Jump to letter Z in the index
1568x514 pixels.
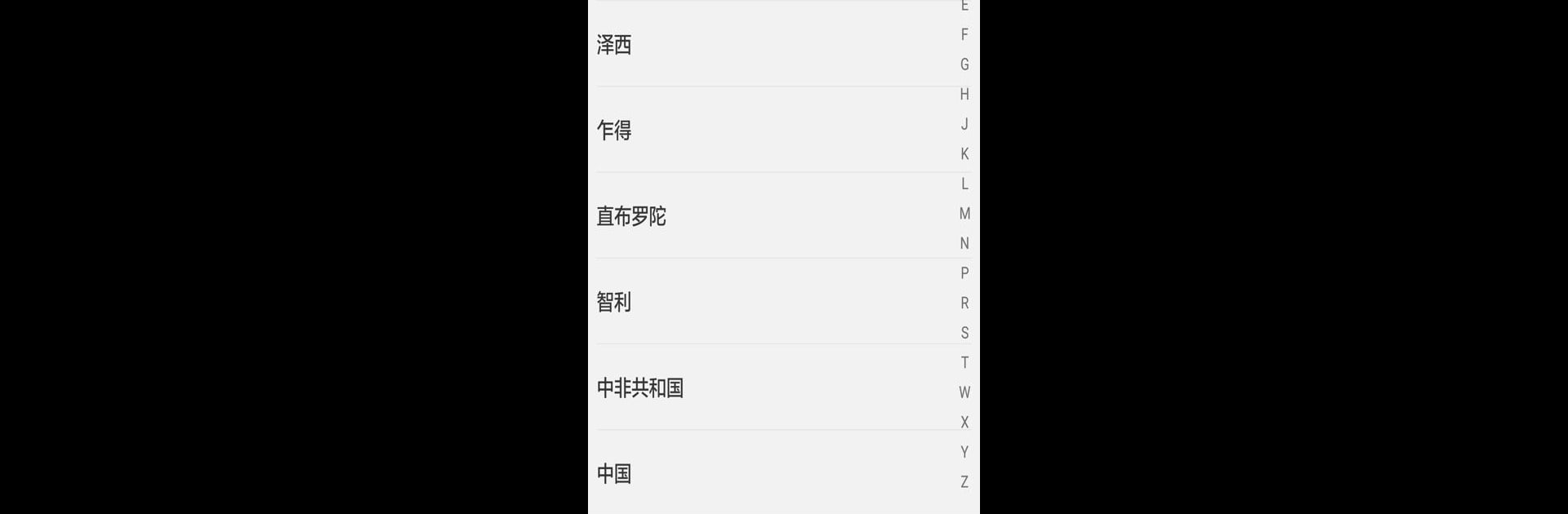964,481
